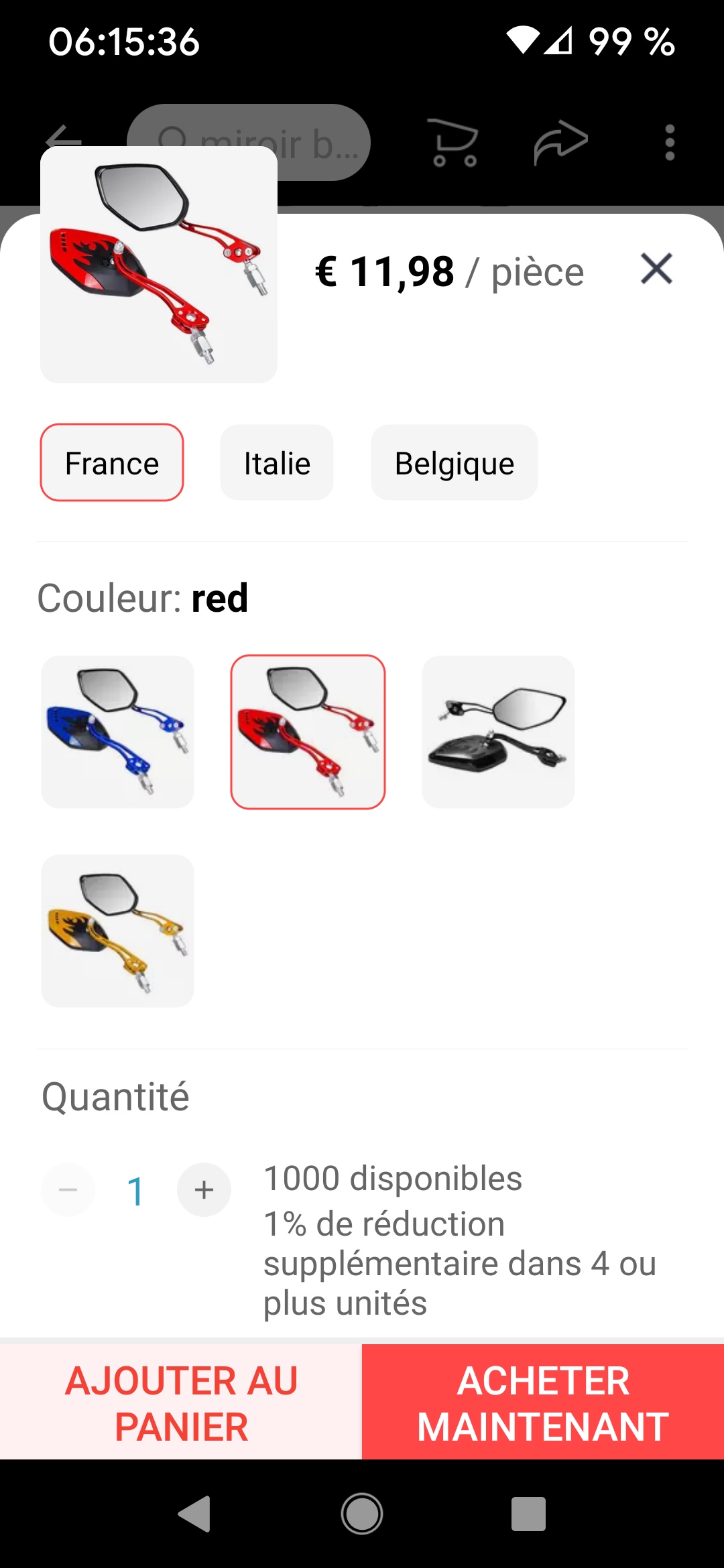Screen dimensions: 724x1568
Task: Close the product options sheet
Action: click(656, 269)
